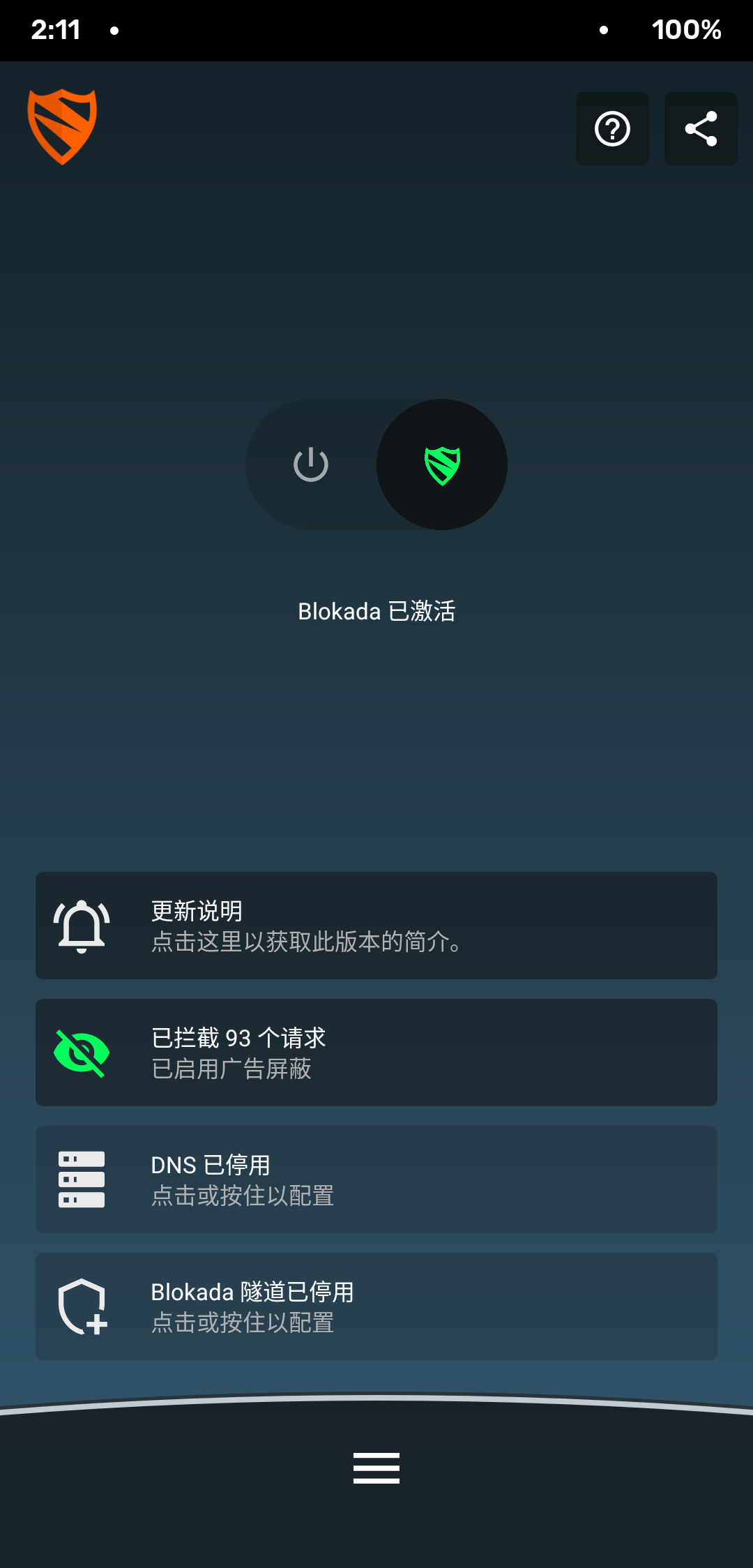The width and height of the screenshot is (753, 1568).
Task: Open the 更新说明 update notes card
Action: click(376, 926)
